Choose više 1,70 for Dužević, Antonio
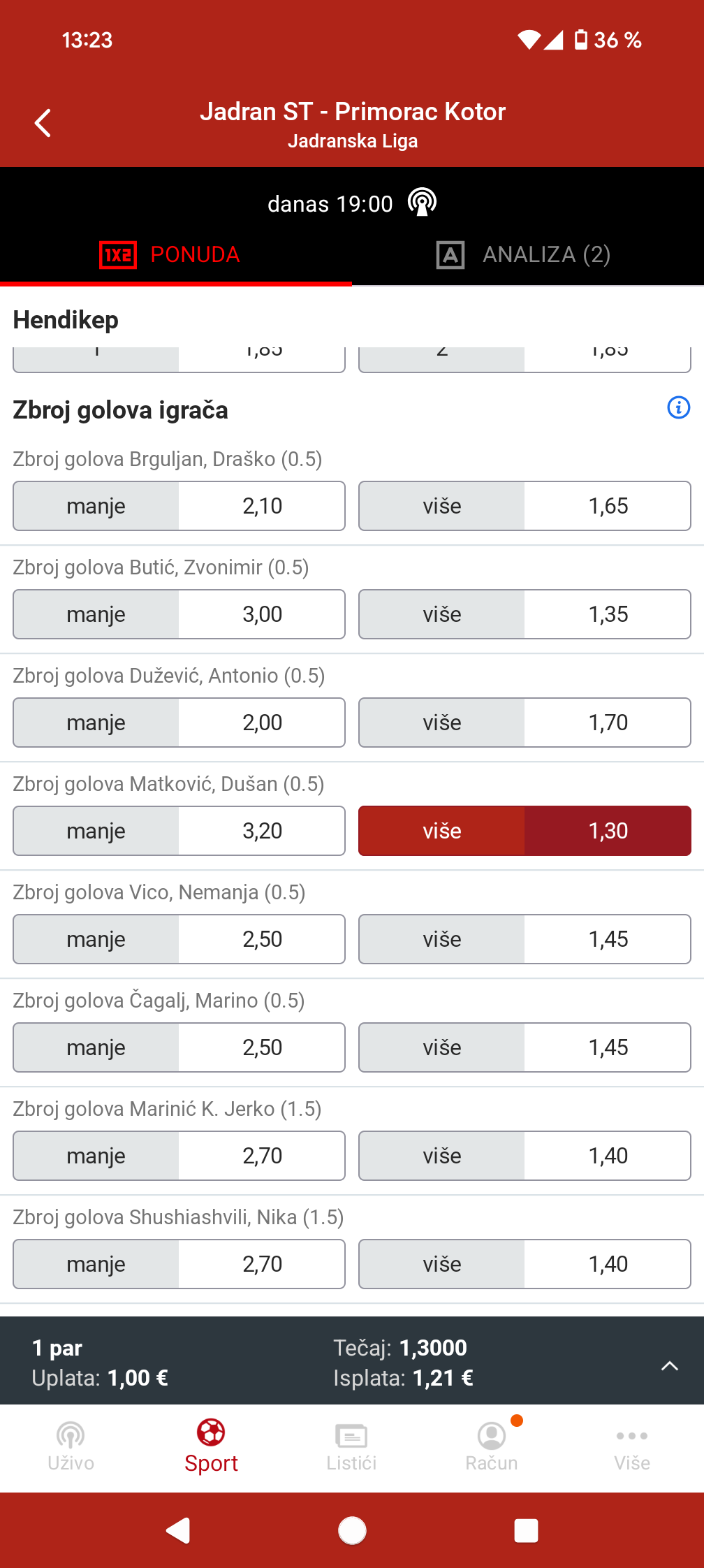The image size is (704, 1568). [x=525, y=723]
